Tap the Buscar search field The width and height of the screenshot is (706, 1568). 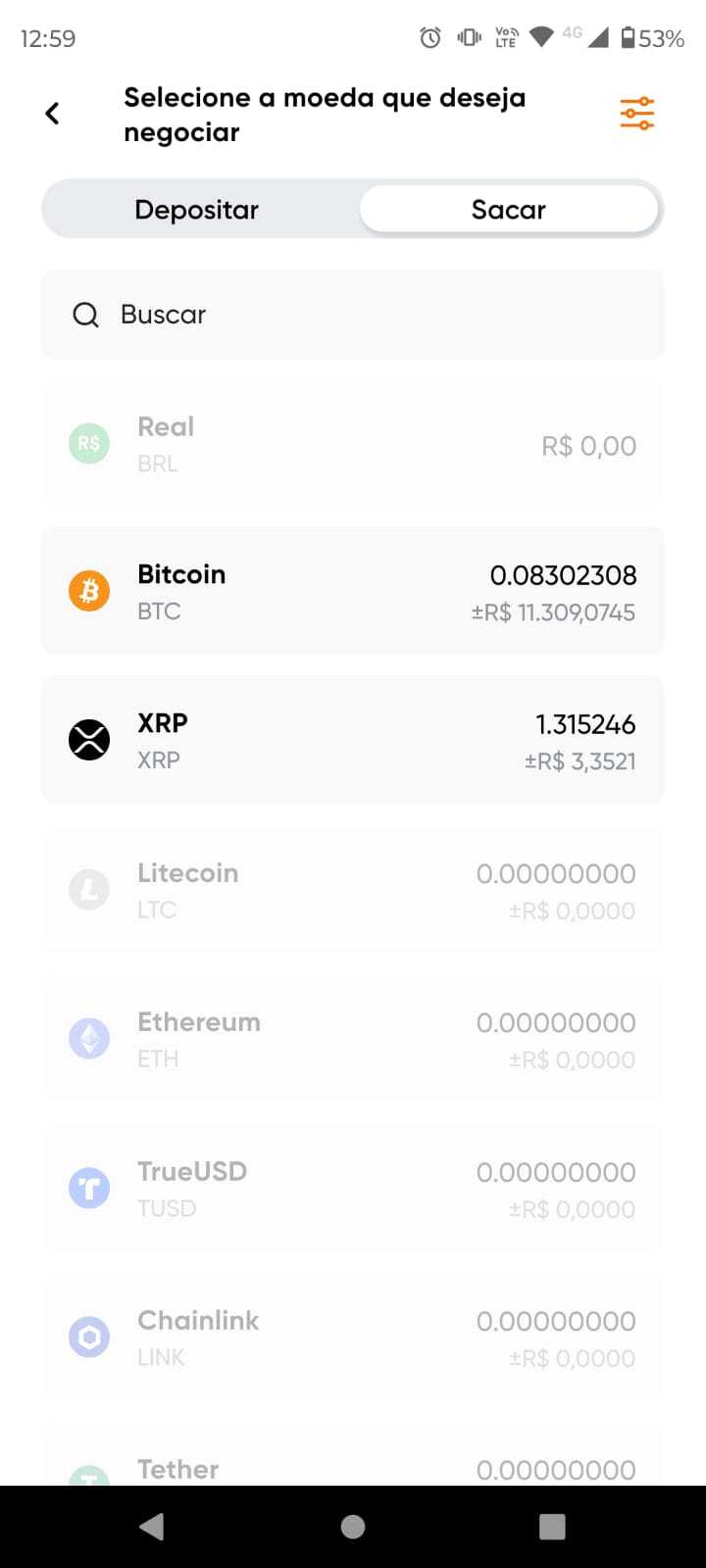point(352,315)
